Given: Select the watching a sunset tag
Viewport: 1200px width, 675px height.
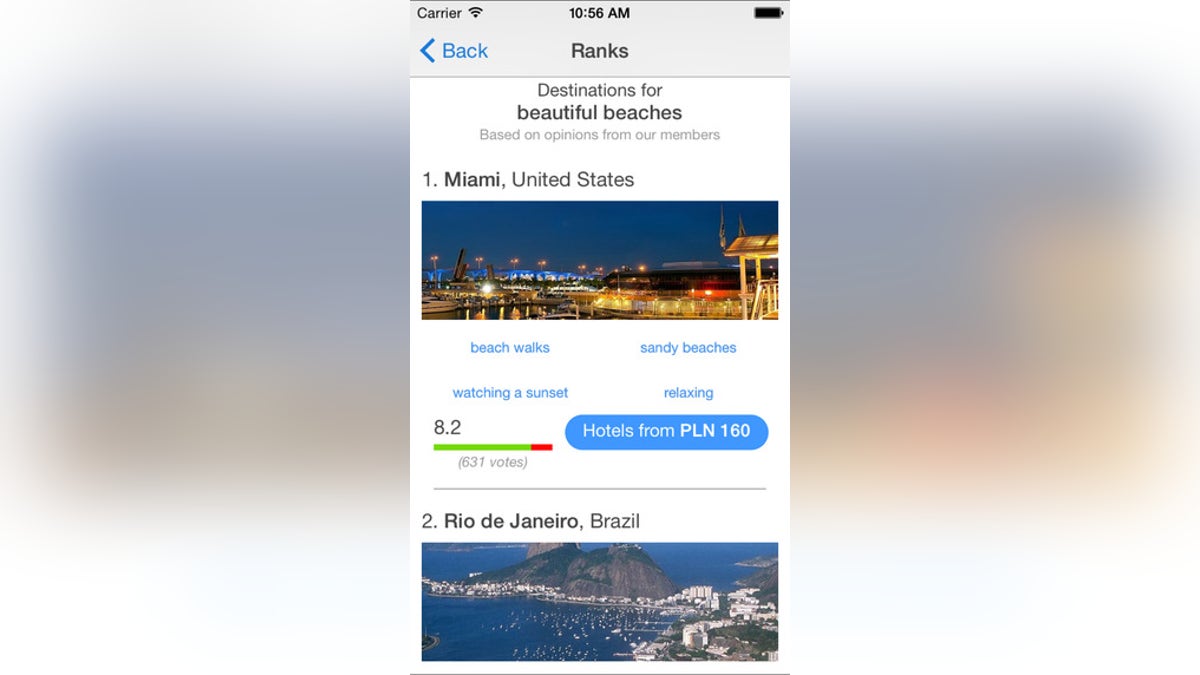Looking at the screenshot, I should tap(510, 393).
